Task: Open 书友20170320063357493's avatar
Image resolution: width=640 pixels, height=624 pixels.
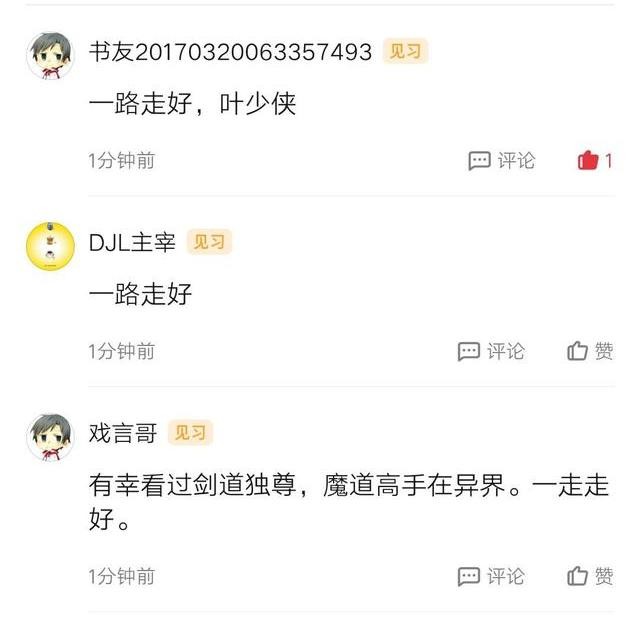Action: coord(50,56)
